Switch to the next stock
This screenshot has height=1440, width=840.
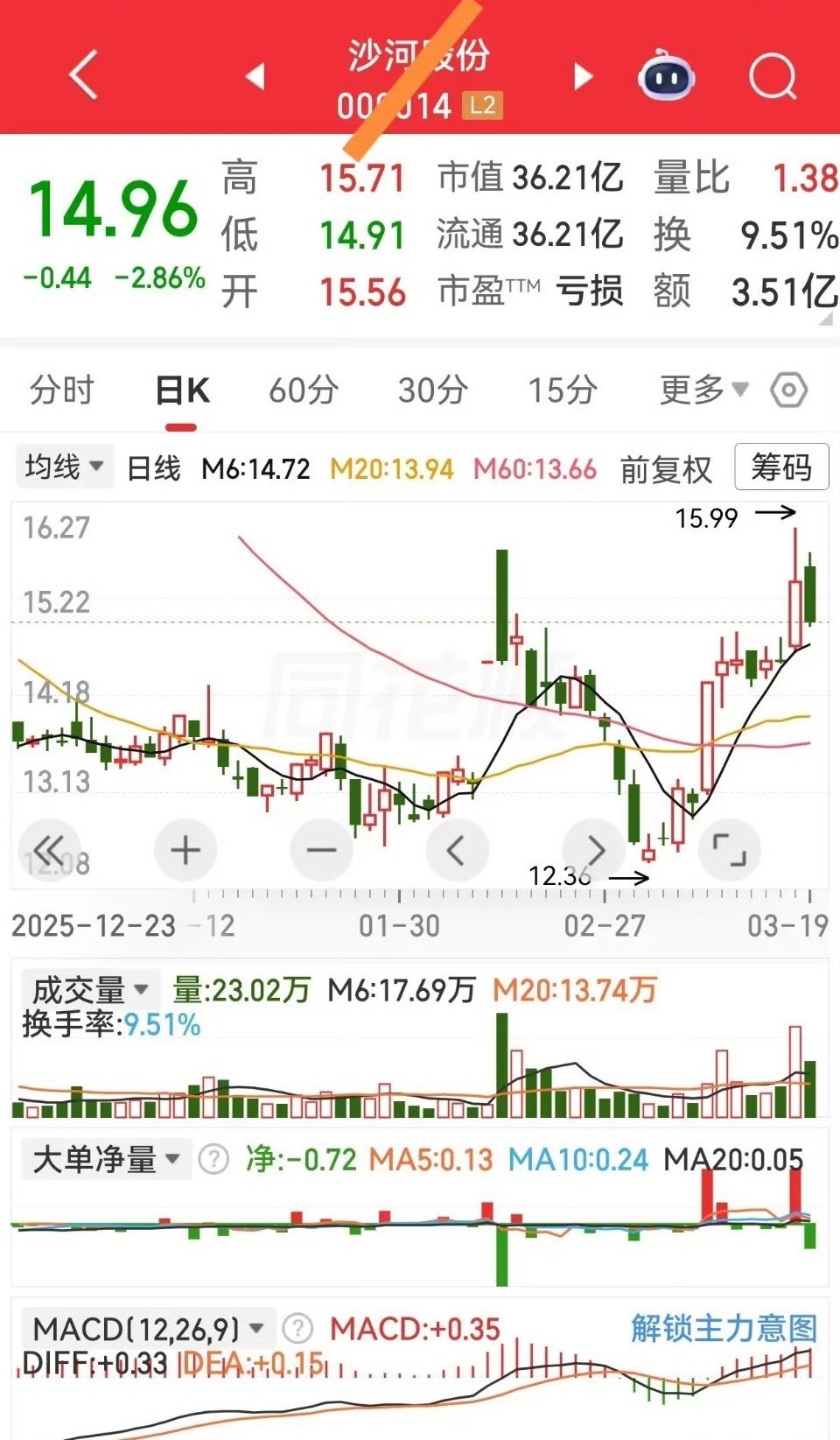[583, 76]
